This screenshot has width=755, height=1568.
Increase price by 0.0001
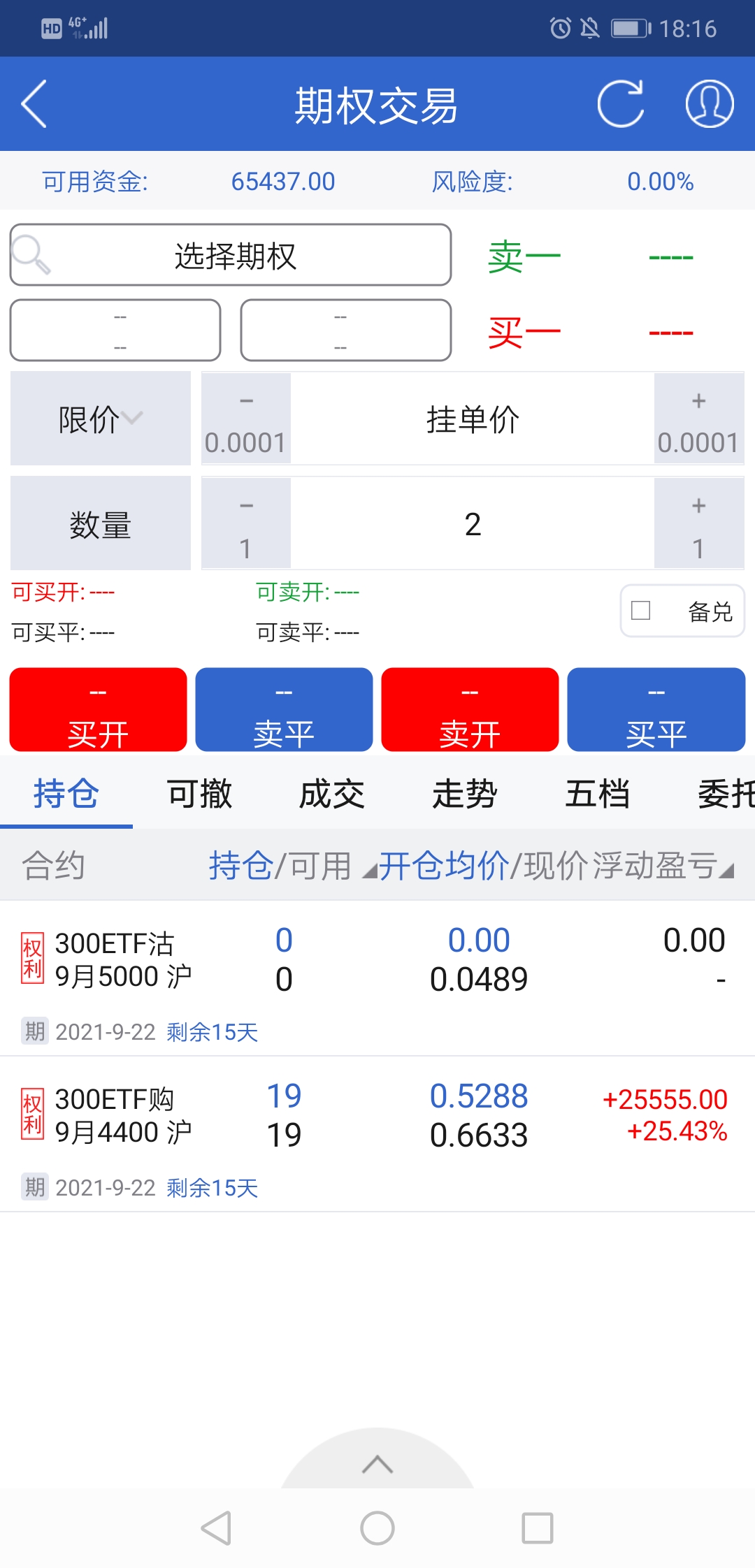(698, 419)
